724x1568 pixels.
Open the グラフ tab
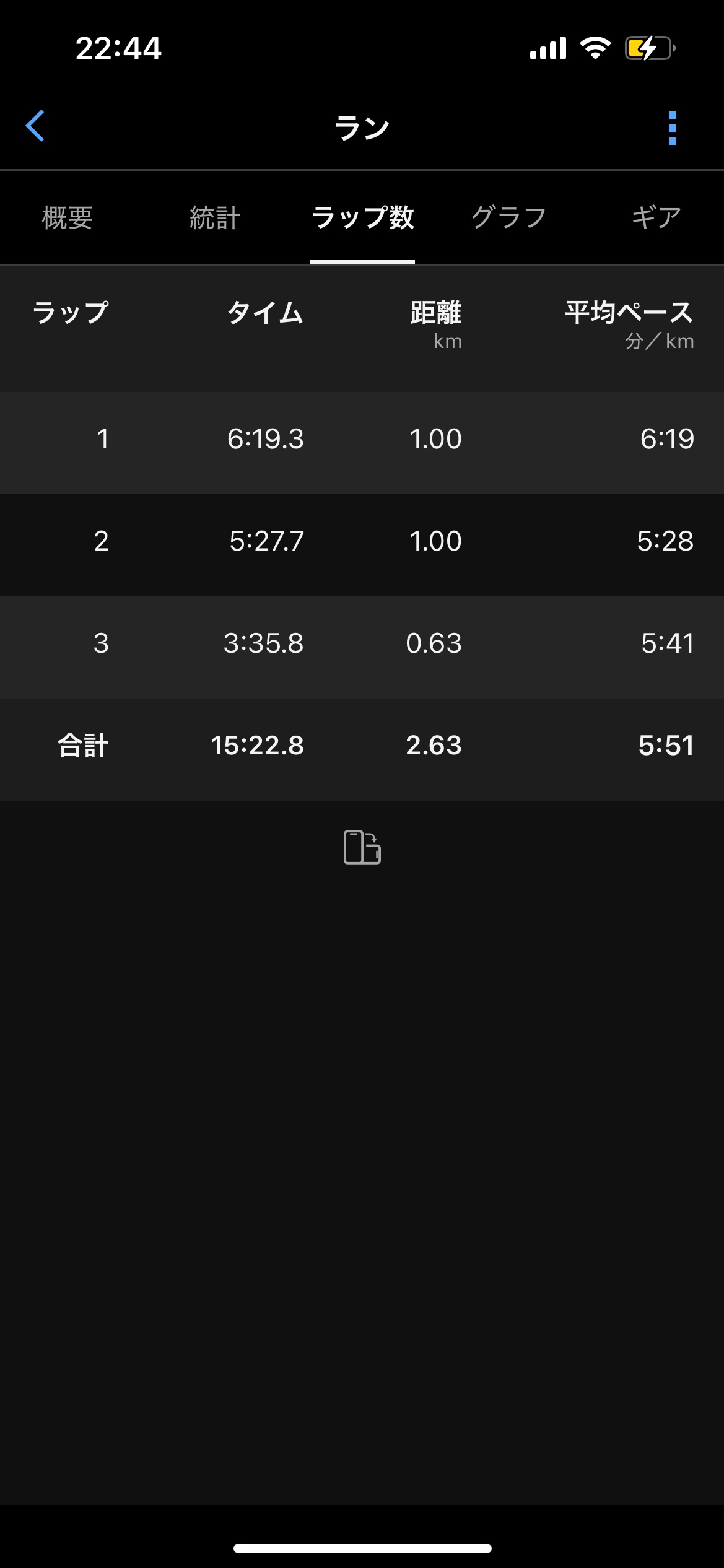508,218
